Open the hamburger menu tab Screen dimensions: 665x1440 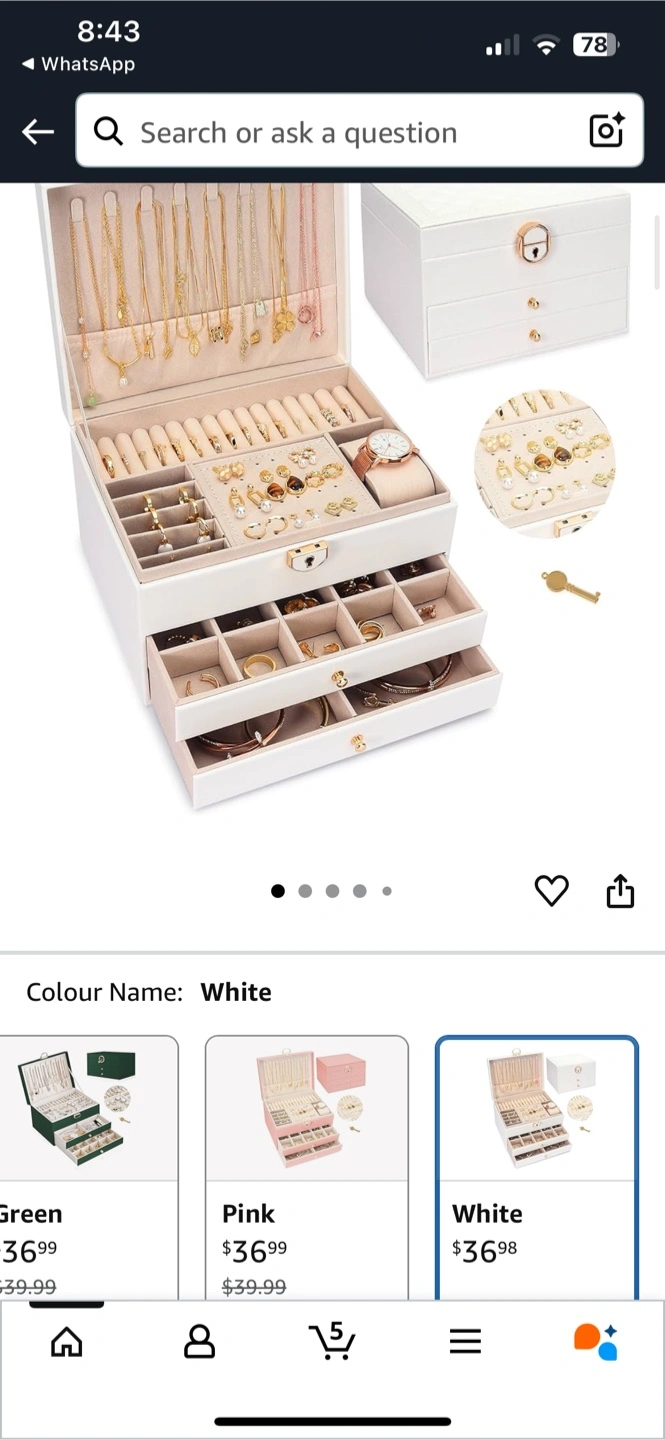coord(465,1342)
